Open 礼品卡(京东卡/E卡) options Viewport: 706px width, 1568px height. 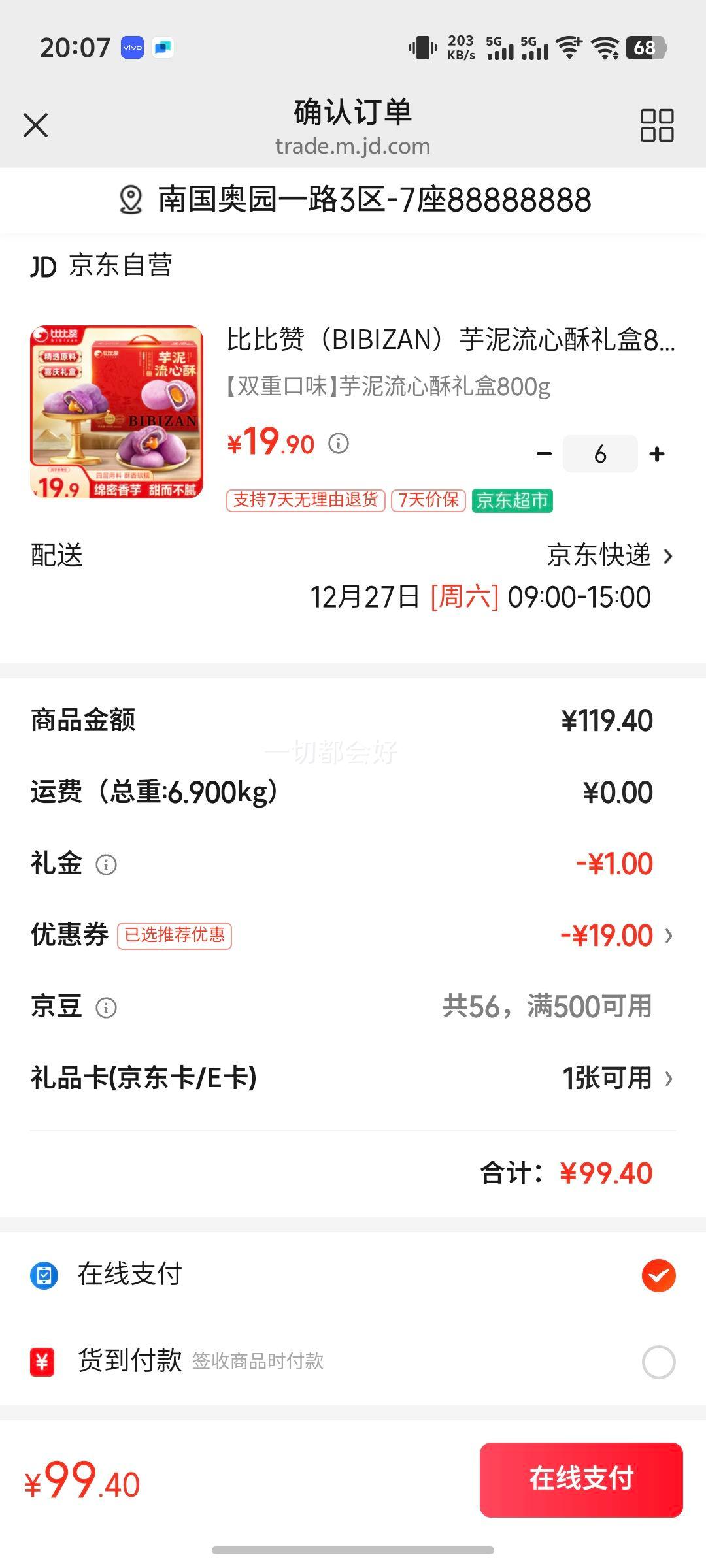pos(614,1079)
